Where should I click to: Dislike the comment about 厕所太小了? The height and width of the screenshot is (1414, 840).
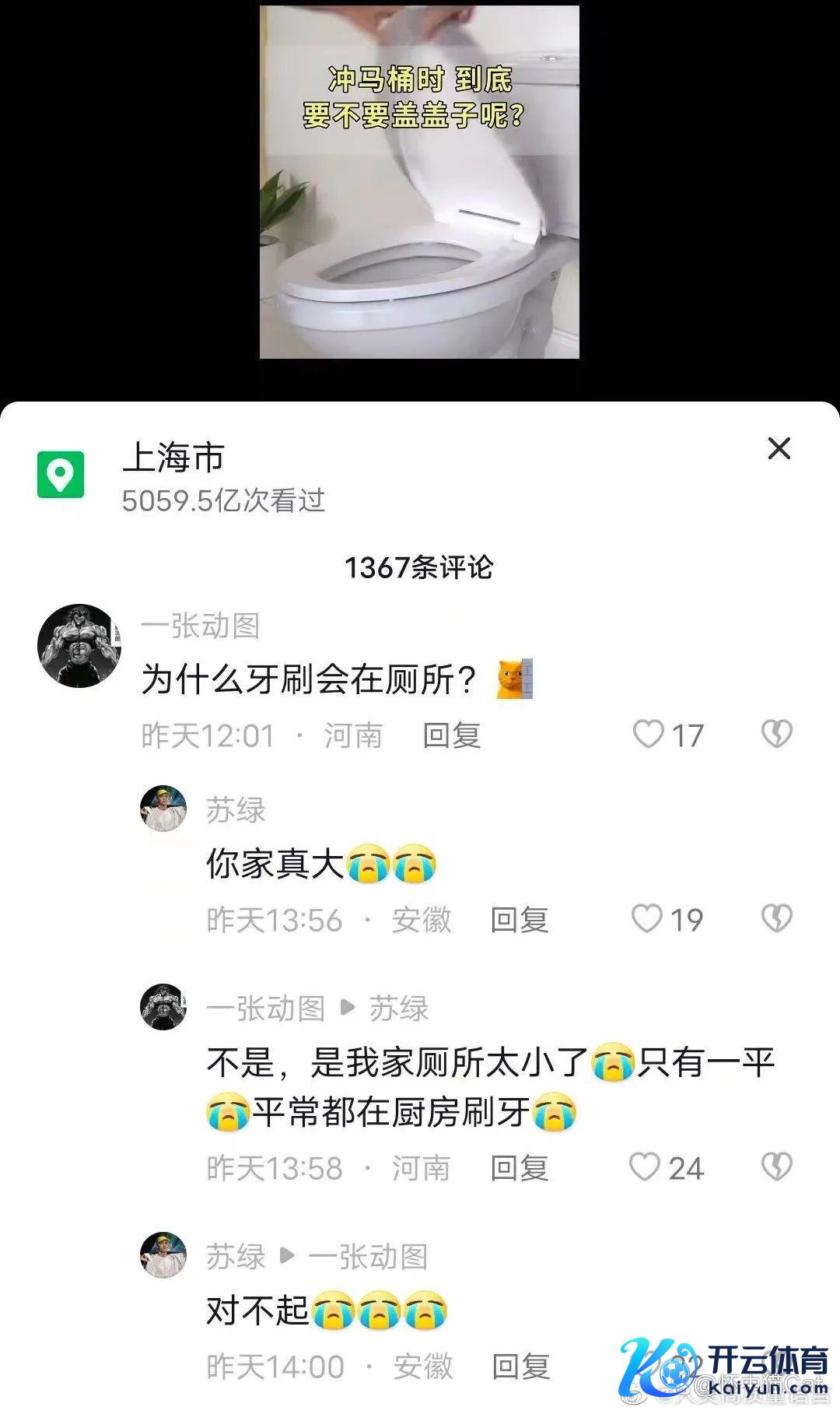[776, 1167]
